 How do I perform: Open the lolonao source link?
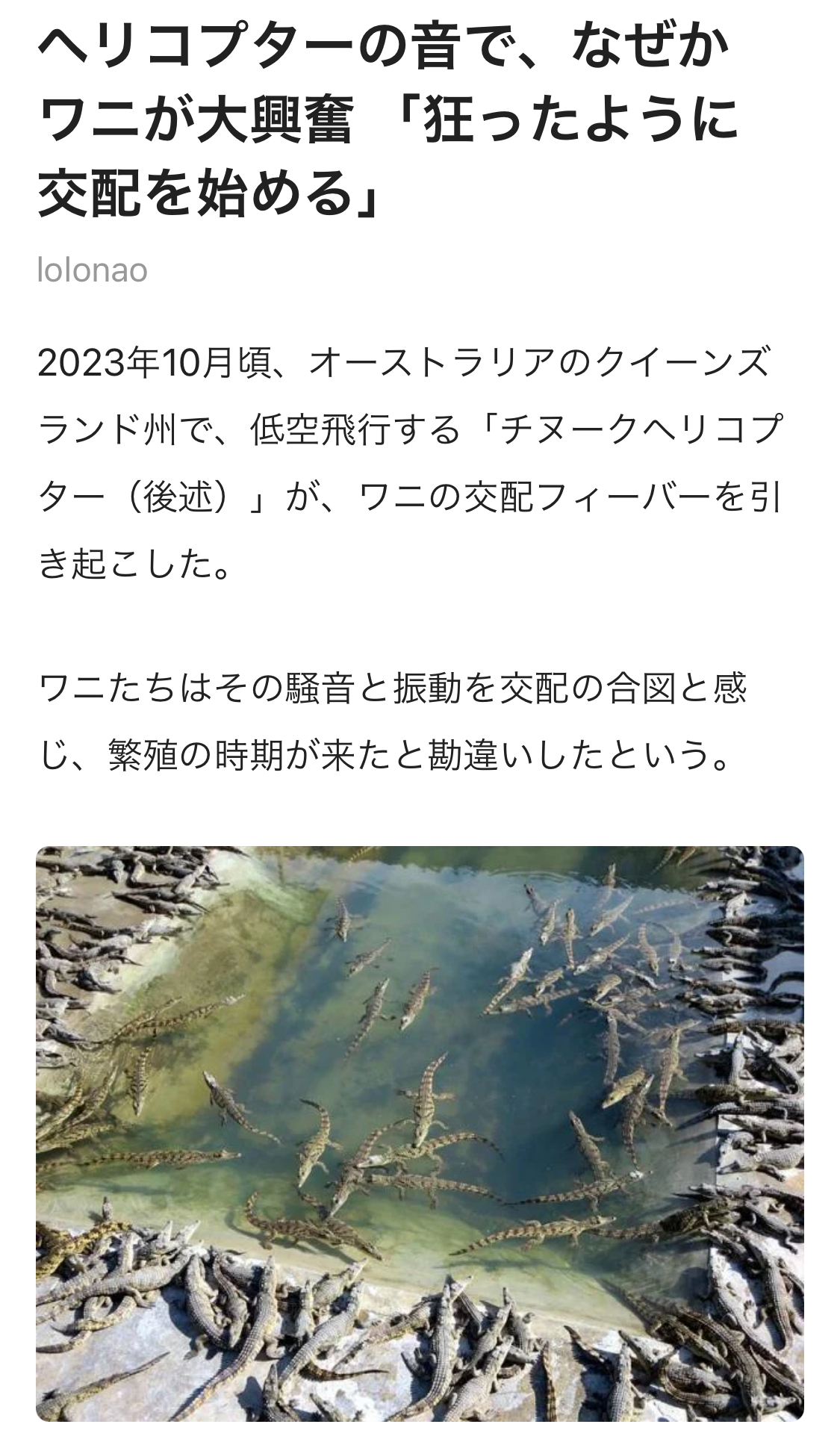tap(92, 270)
